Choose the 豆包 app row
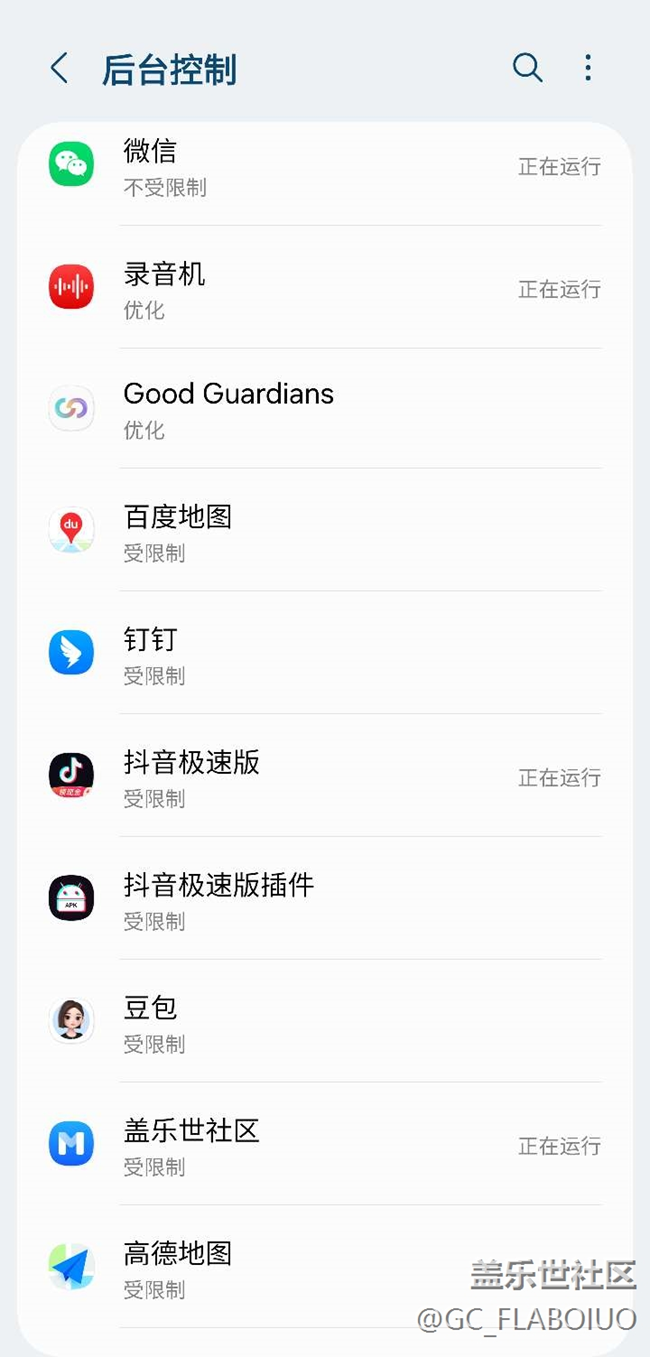 click(325, 1022)
